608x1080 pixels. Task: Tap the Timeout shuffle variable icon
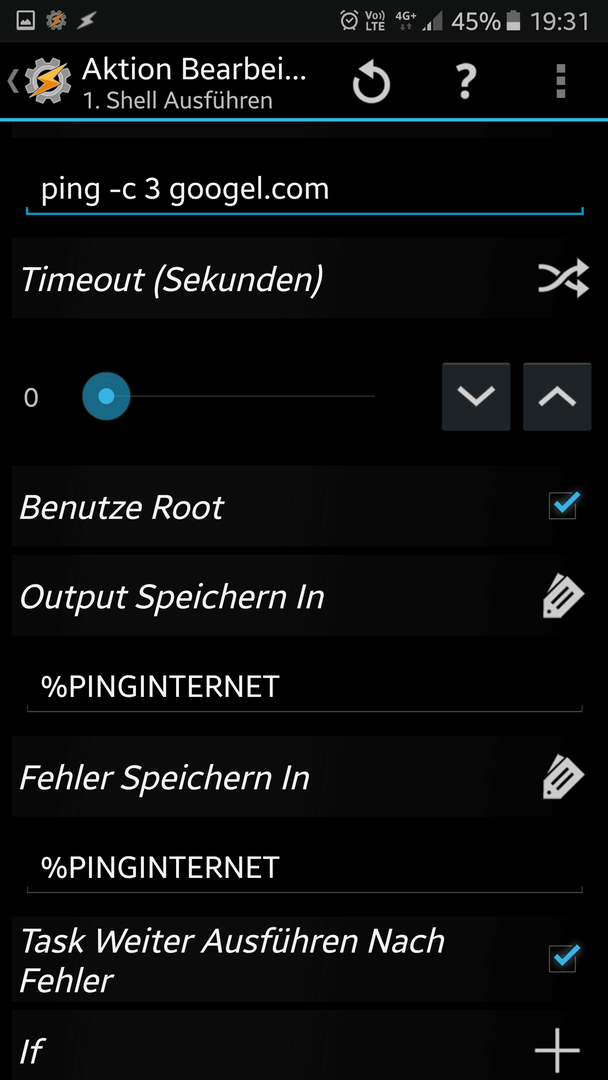563,278
